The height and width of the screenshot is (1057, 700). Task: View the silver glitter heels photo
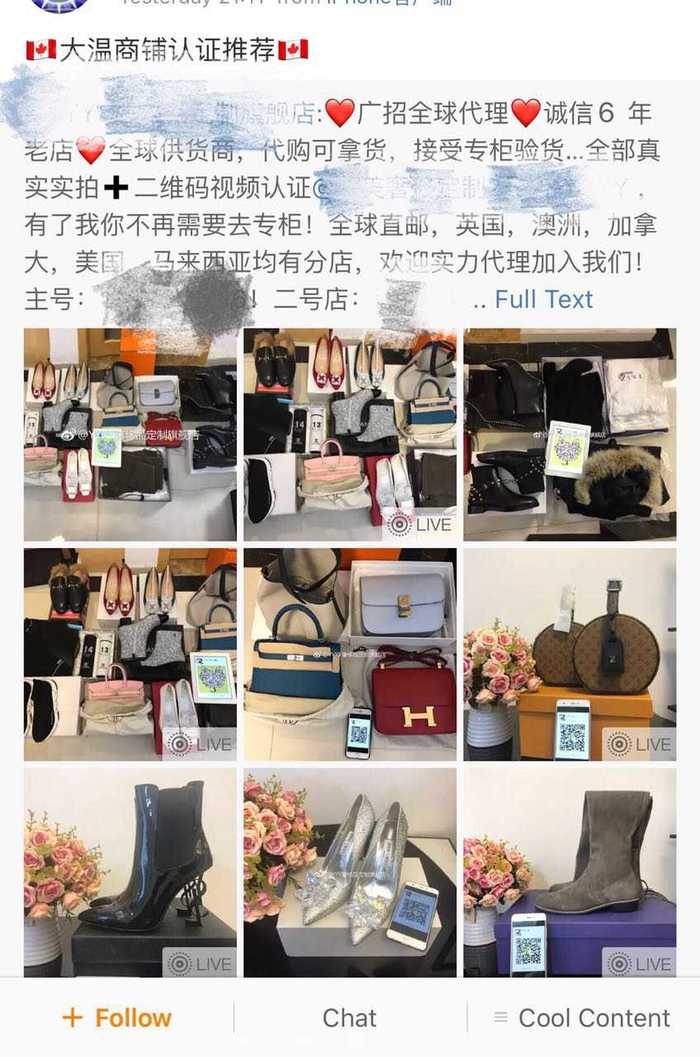349,872
